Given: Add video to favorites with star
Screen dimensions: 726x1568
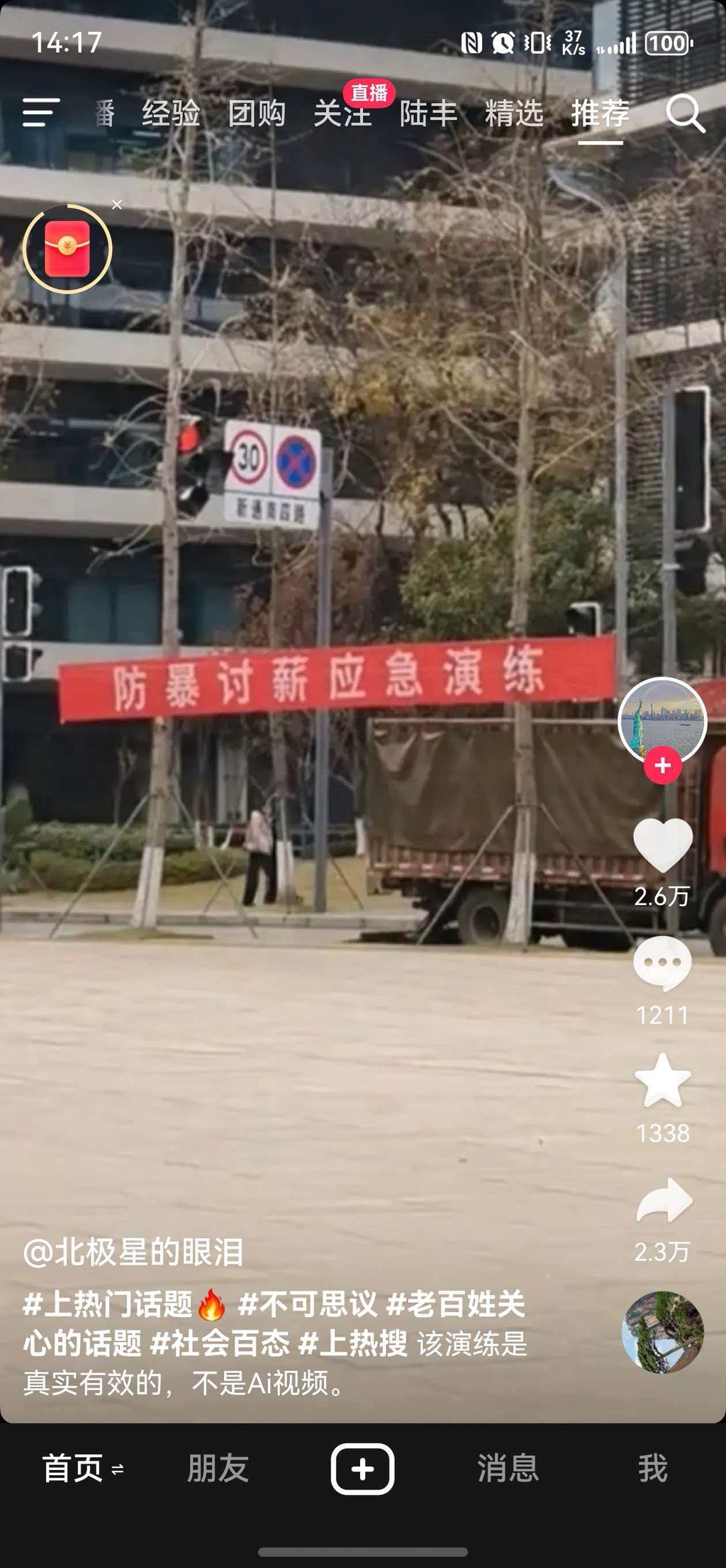Looking at the screenshot, I should click(662, 1081).
